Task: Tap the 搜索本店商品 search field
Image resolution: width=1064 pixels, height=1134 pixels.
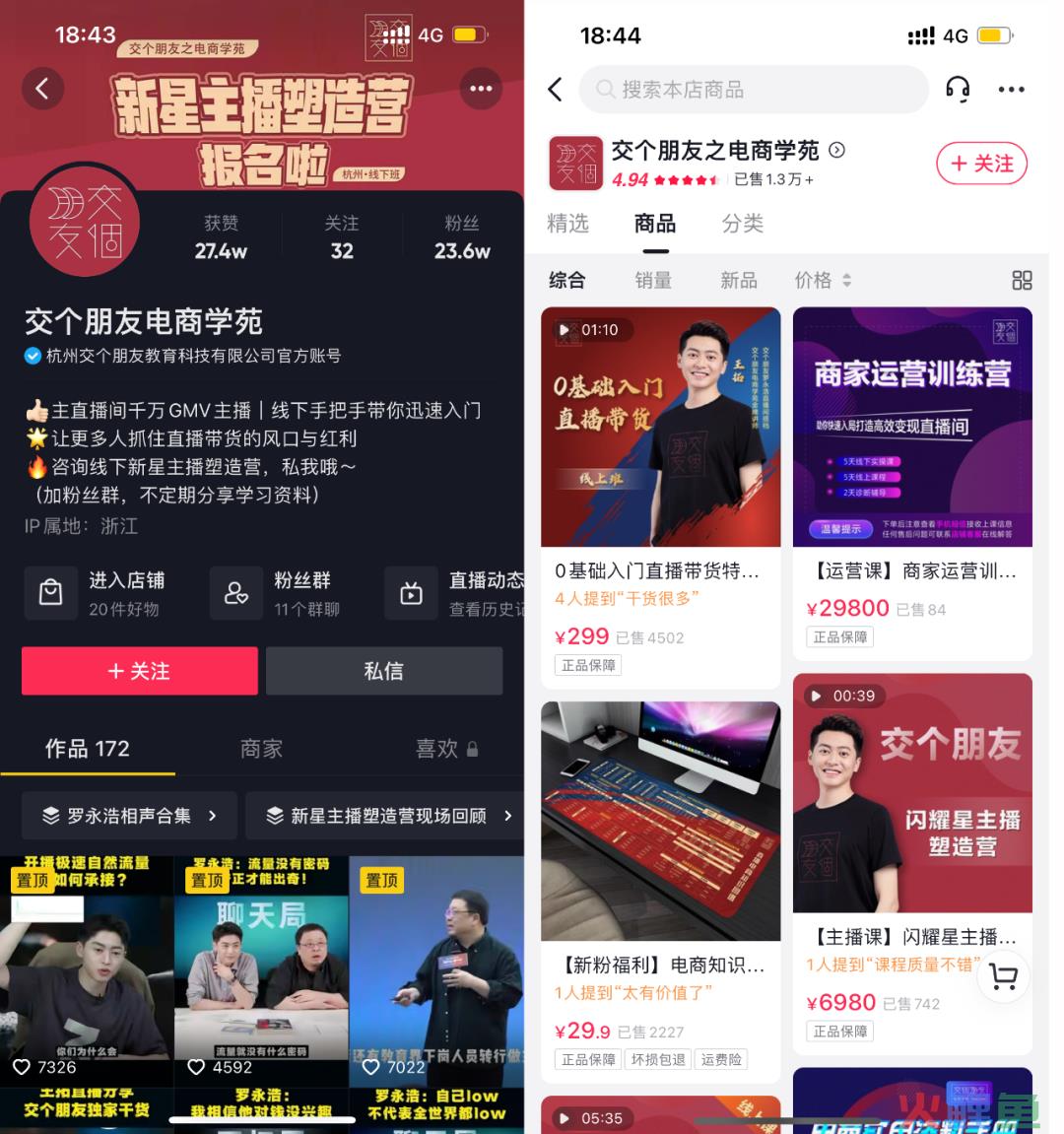Action: coord(754,90)
